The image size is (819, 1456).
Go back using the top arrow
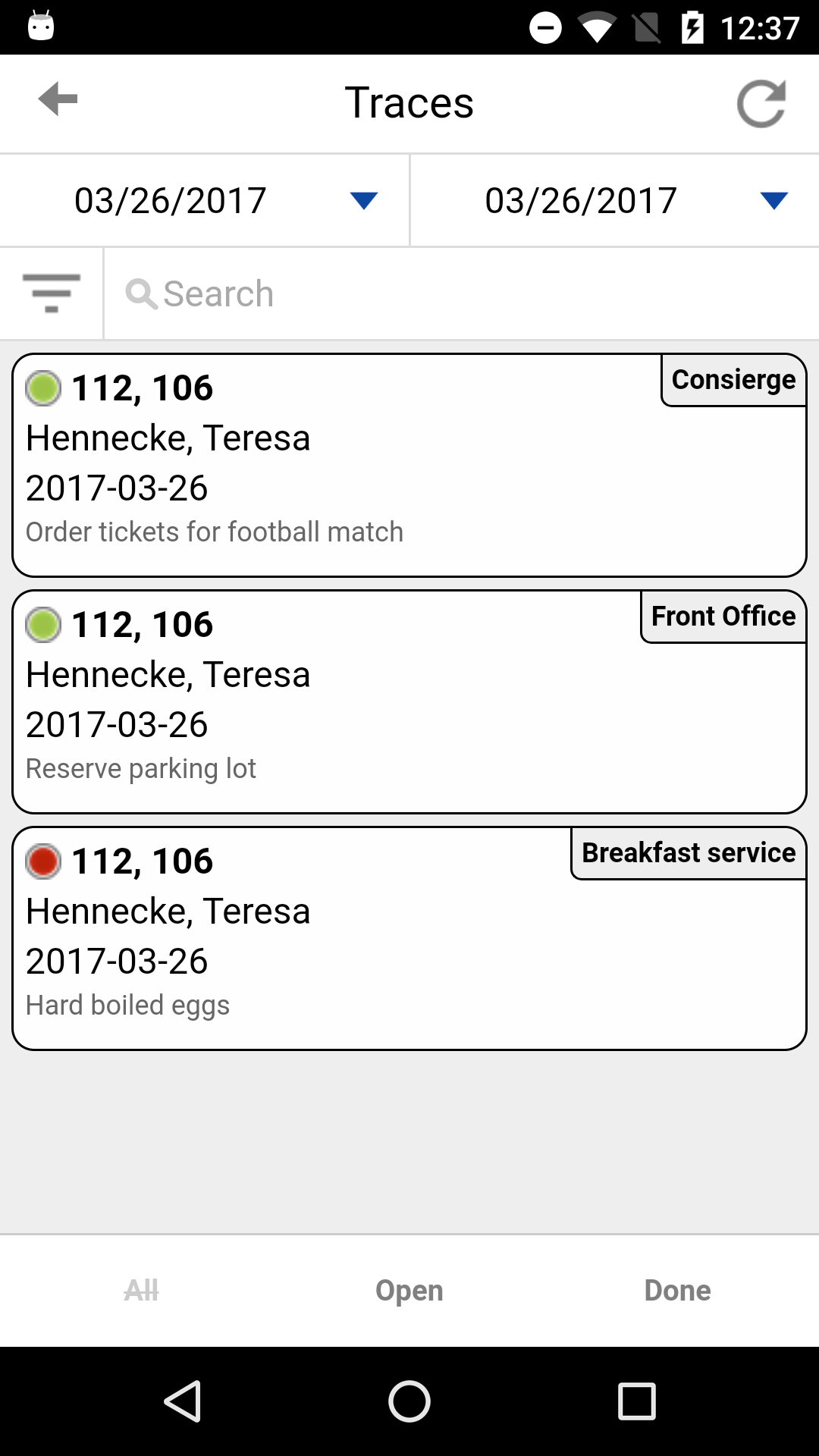(x=58, y=99)
